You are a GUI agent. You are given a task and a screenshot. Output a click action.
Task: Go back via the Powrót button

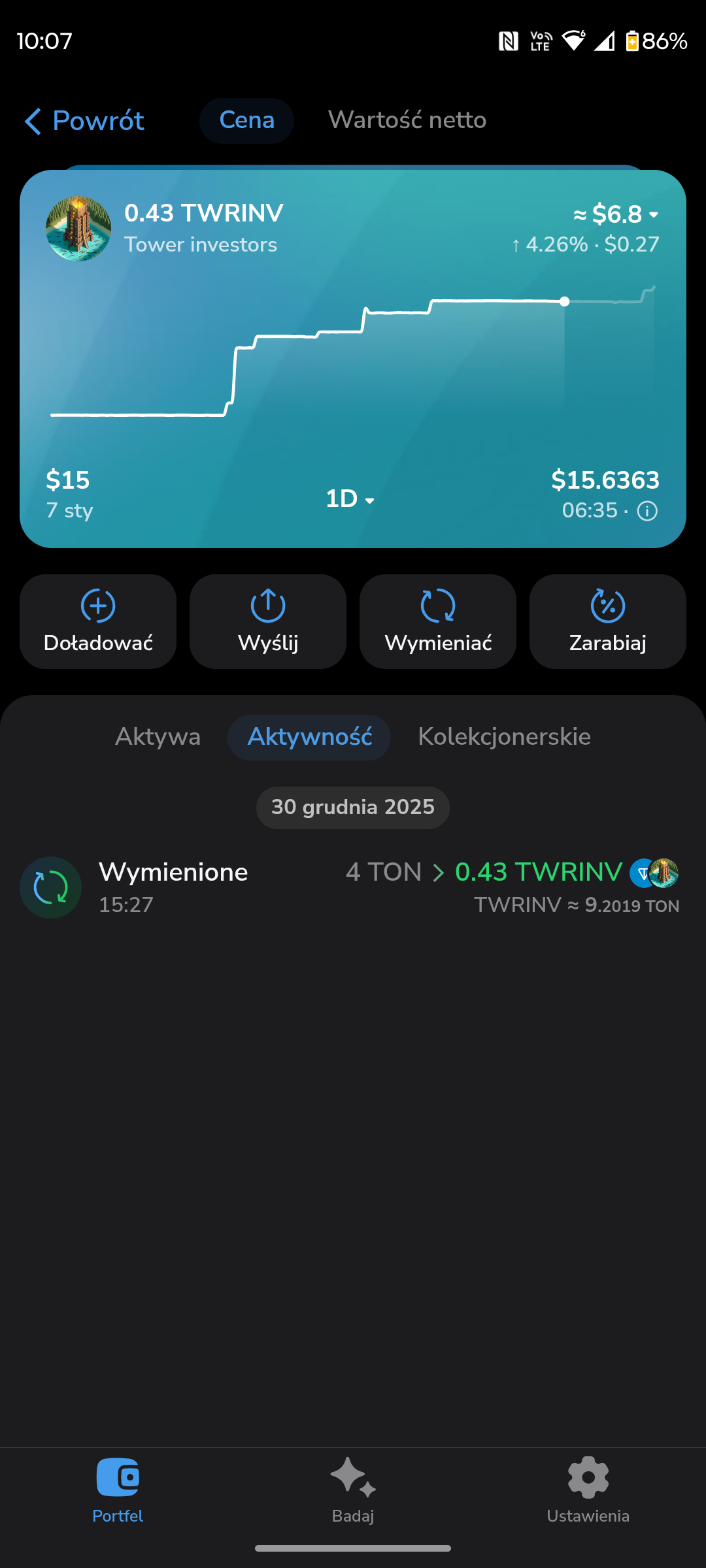(x=84, y=121)
